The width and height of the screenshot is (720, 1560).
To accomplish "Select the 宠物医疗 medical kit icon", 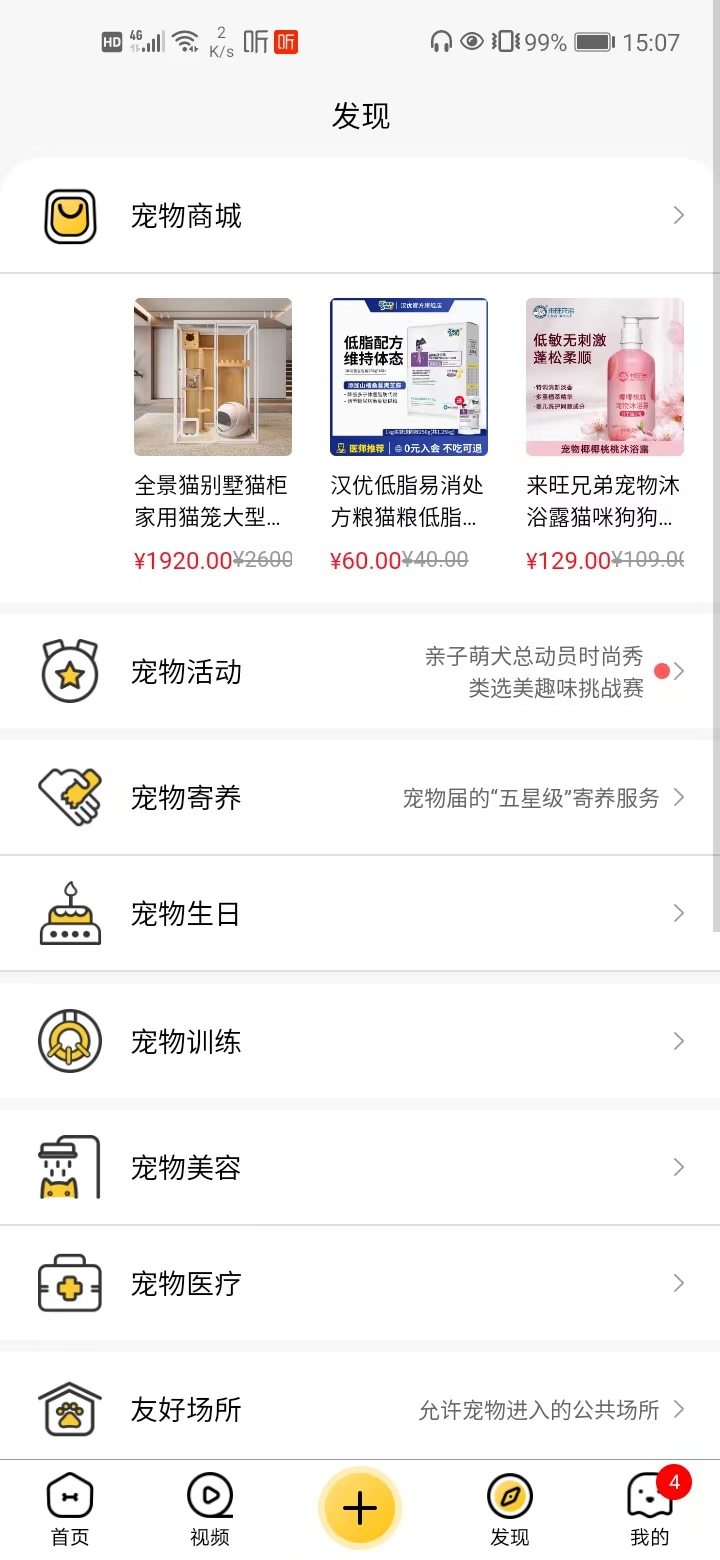I will point(69,1283).
